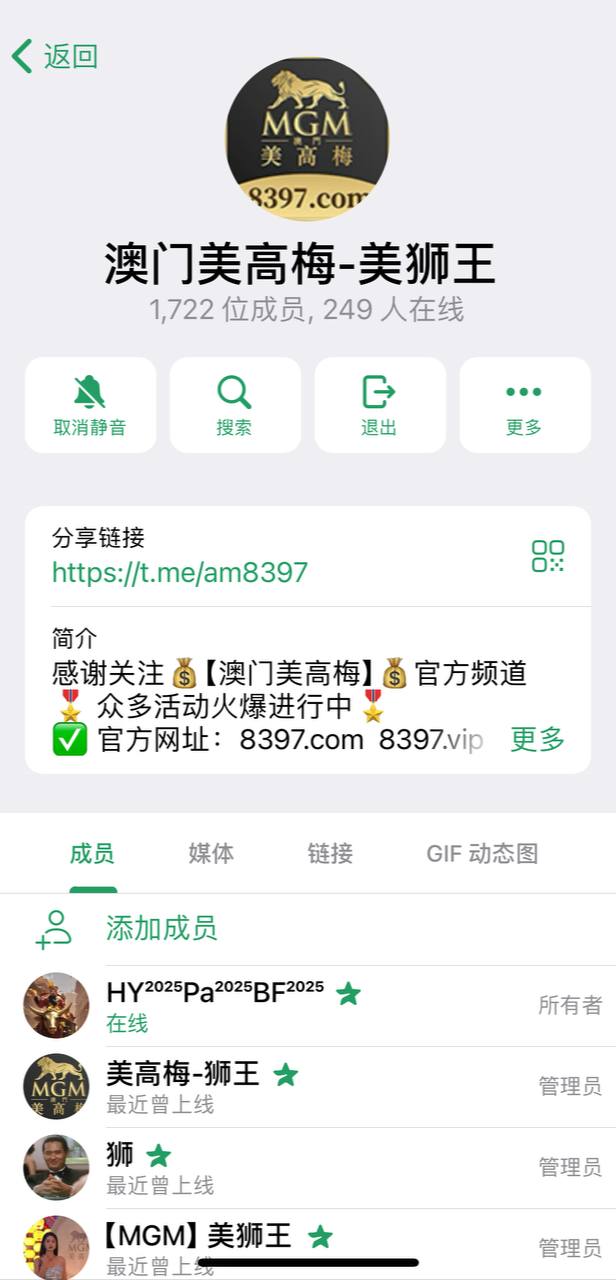Image resolution: width=616 pixels, height=1280 pixels.
Task: Select the 成员 tab
Action: click(x=92, y=854)
